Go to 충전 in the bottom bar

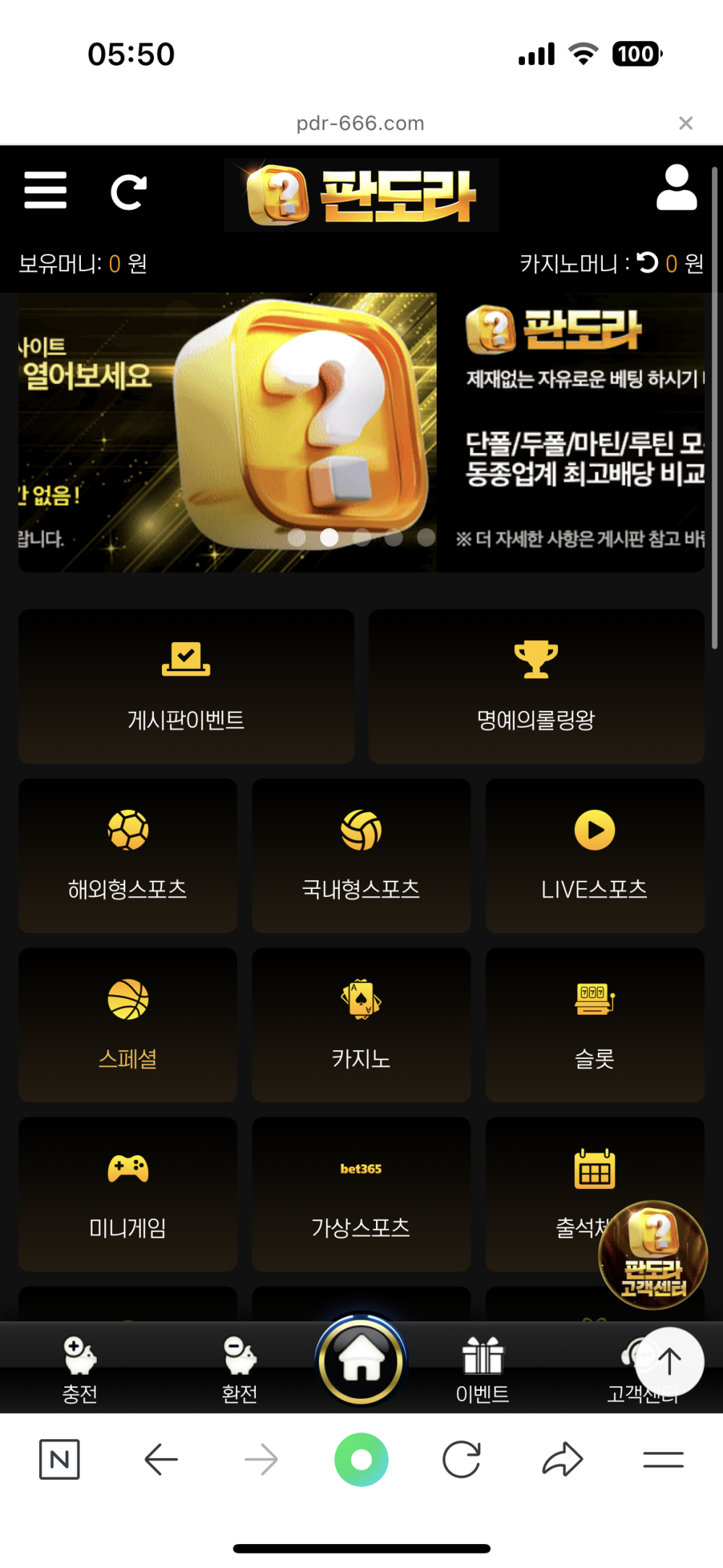80,1369
